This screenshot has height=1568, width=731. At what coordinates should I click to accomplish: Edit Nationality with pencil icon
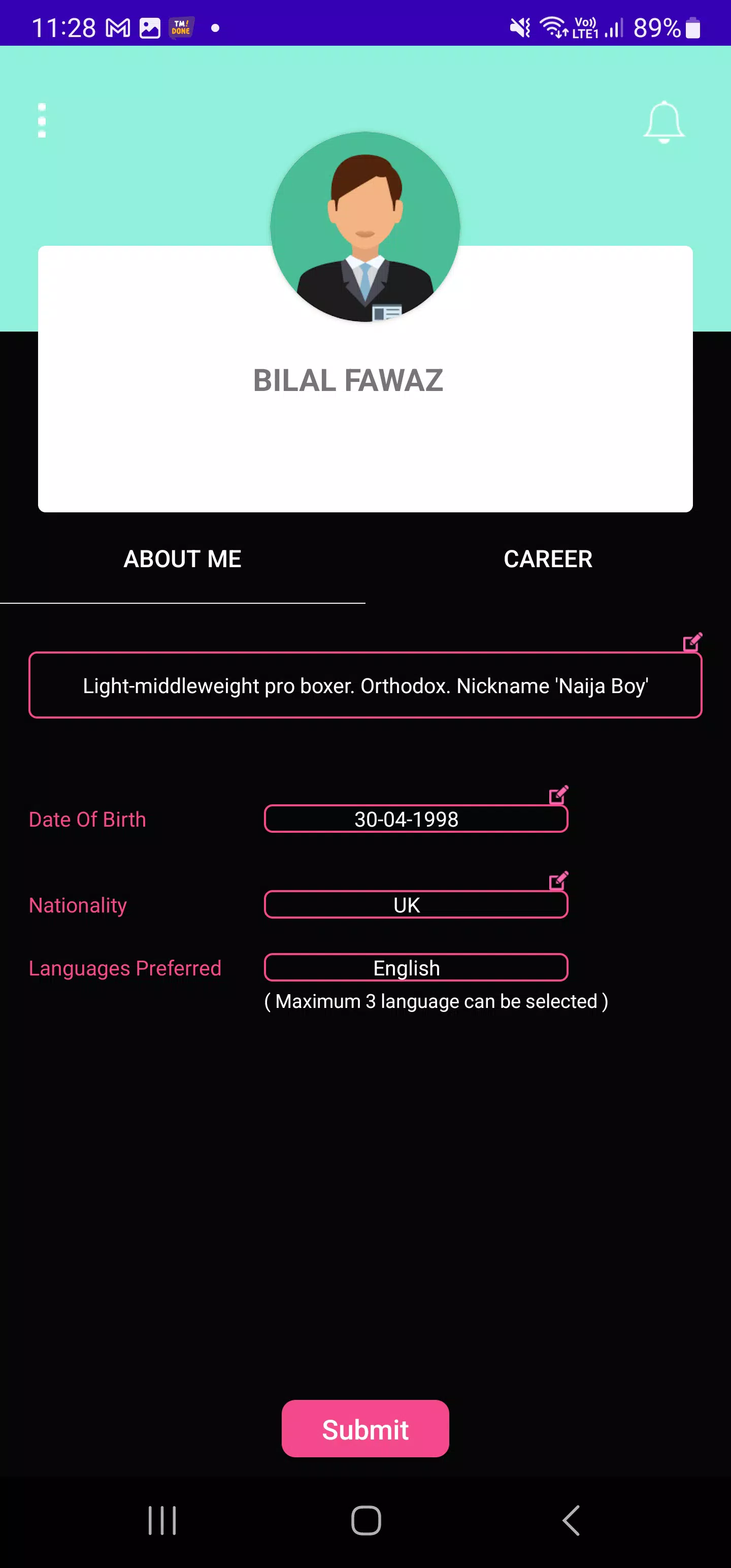pyautogui.click(x=558, y=880)
